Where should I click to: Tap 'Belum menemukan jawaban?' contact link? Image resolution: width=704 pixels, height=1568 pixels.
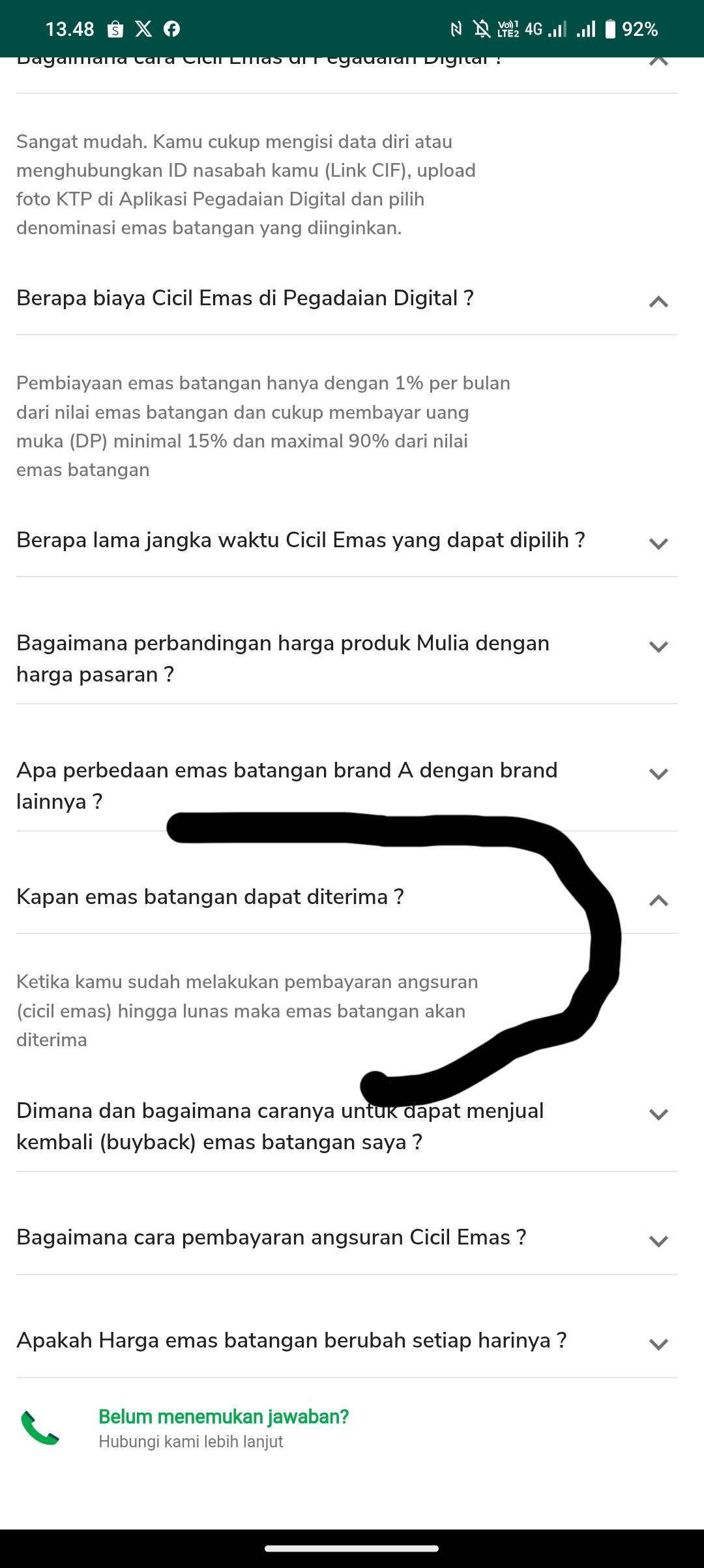point(224,1417)
